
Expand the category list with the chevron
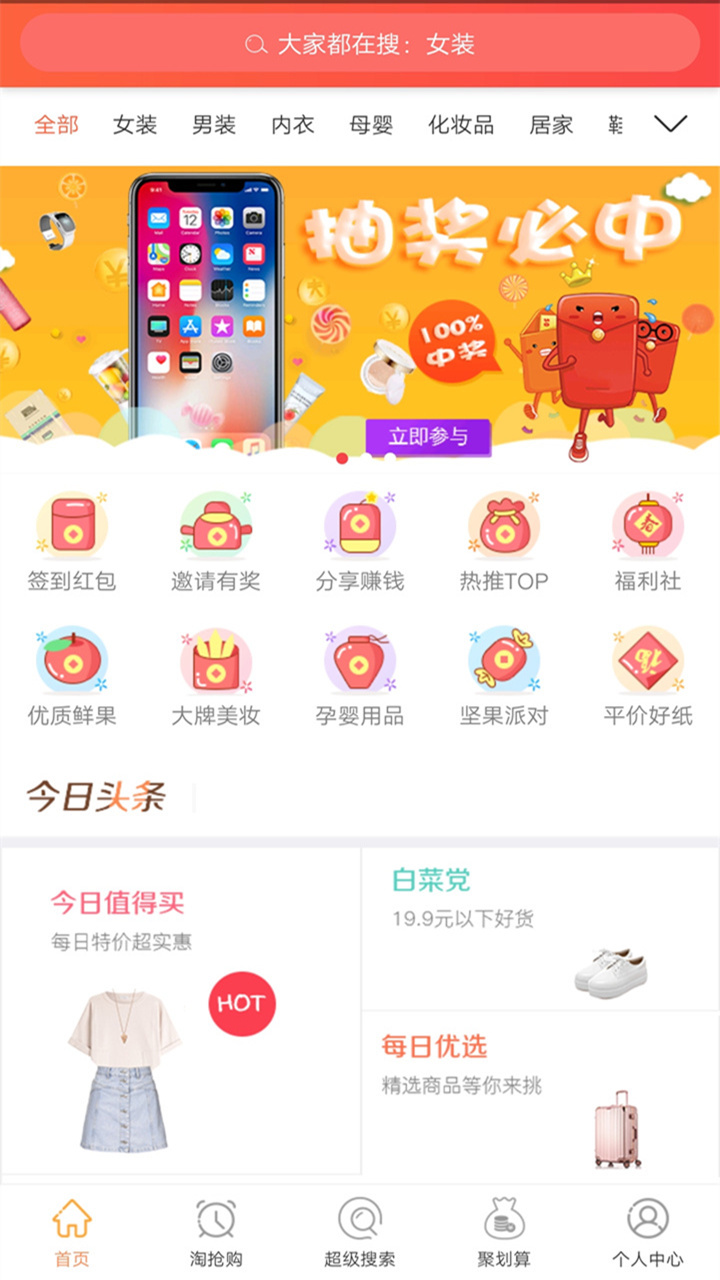(x=670, y=123)
